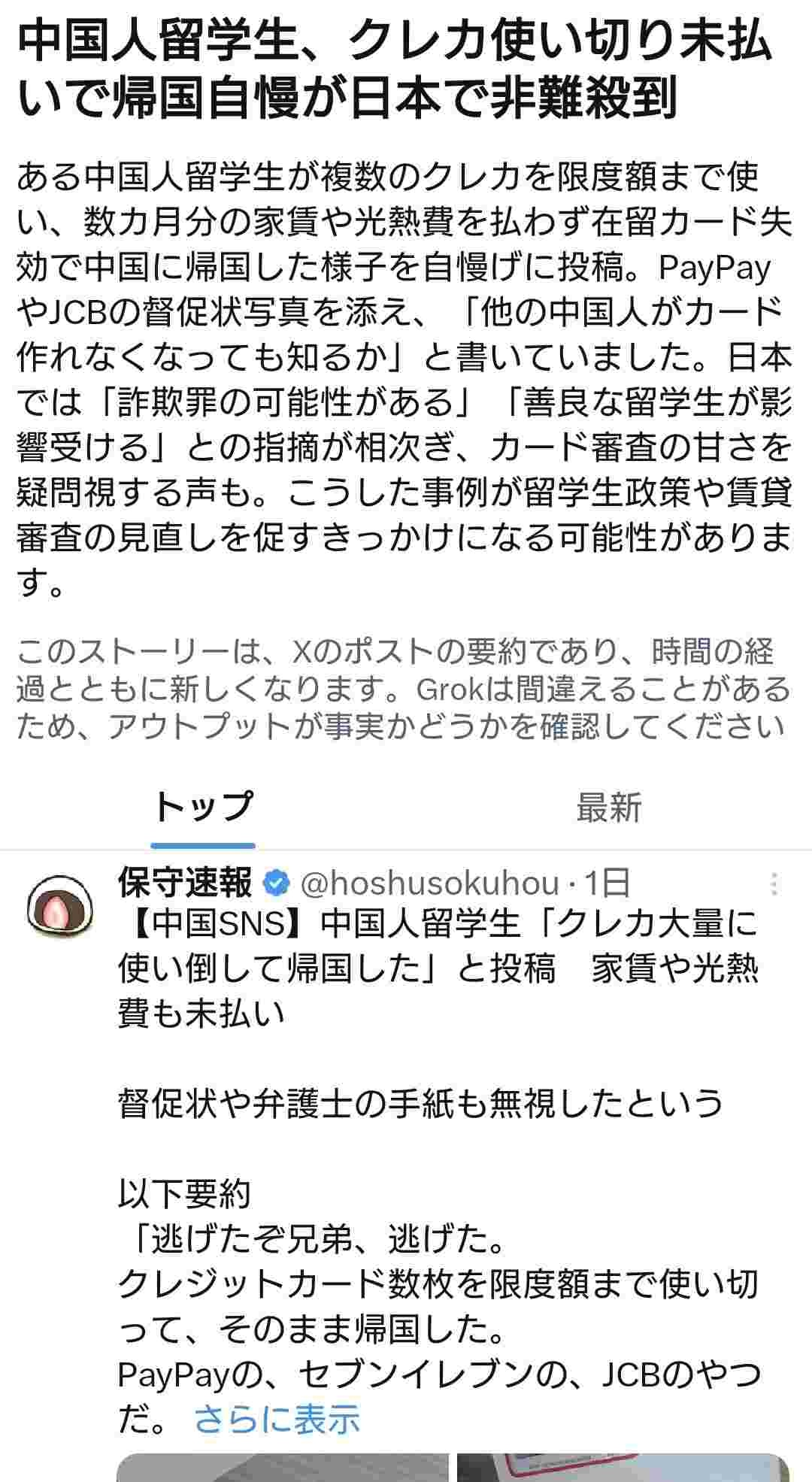
Task: Open the @hoshusokuhou account handle
Action: point(429,883)
